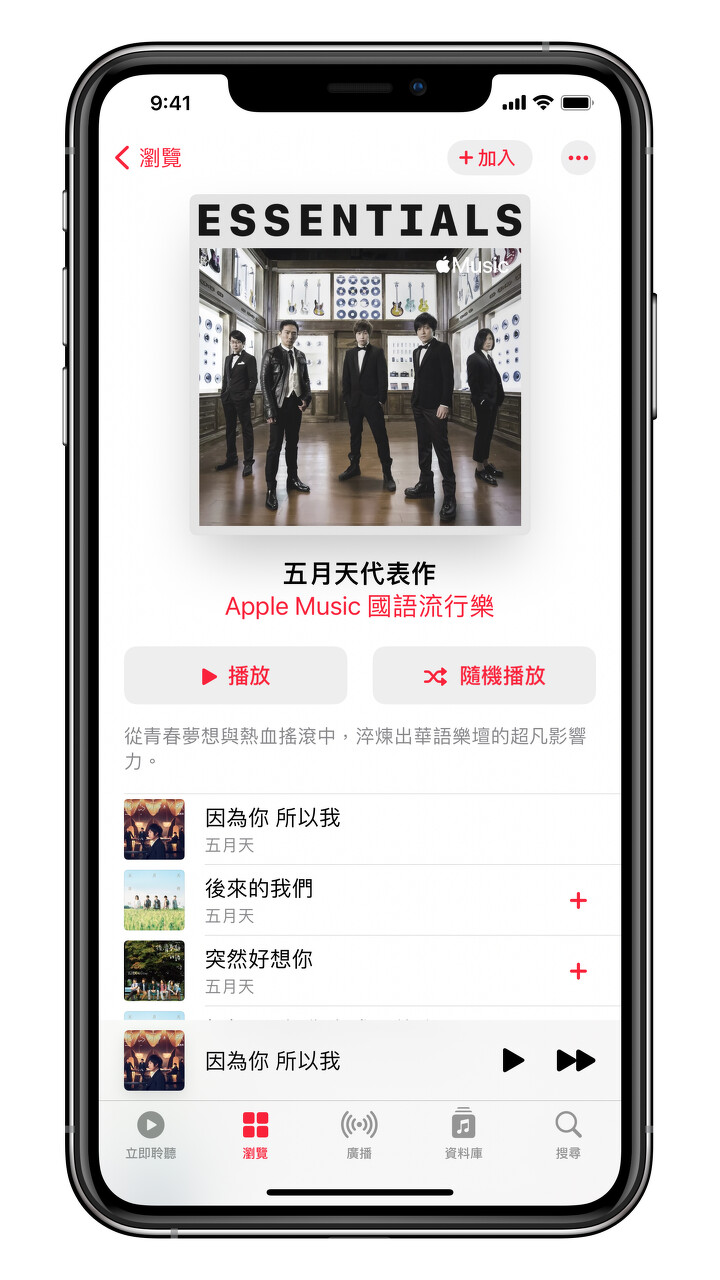The image size is (720, 1280).
Task: Open the 資料庫 tab
Action: click(x=463, y=1135)
